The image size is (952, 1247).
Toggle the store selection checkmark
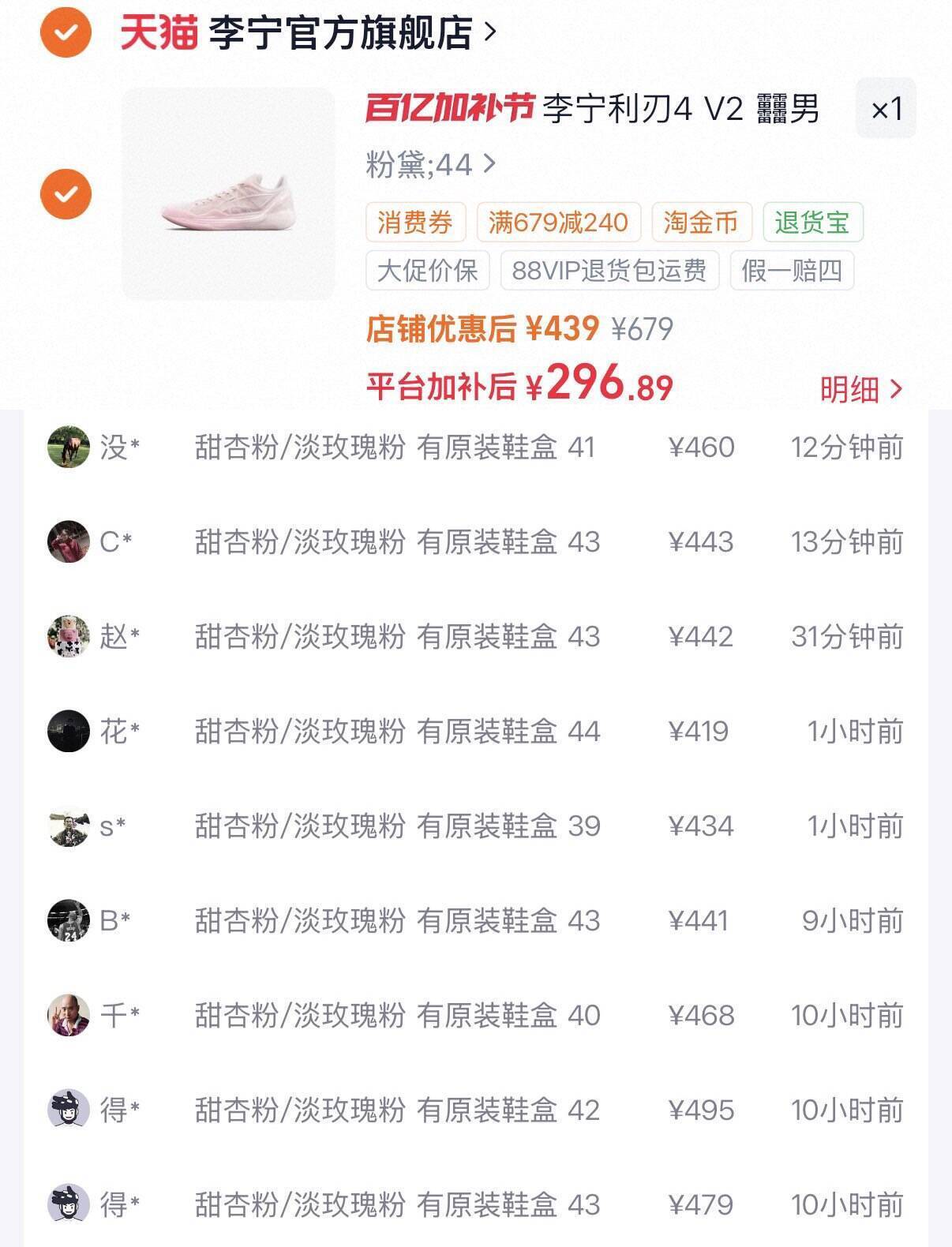coord(68,28)
